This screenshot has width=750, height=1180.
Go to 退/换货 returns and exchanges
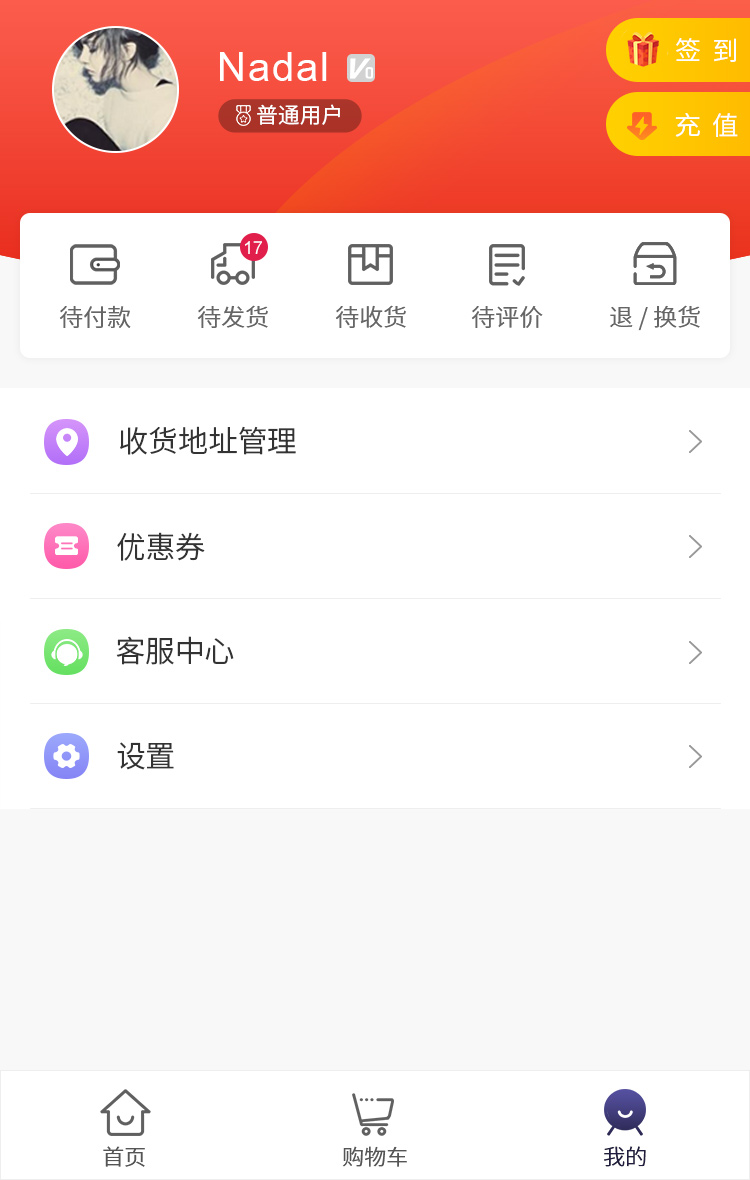655,286
